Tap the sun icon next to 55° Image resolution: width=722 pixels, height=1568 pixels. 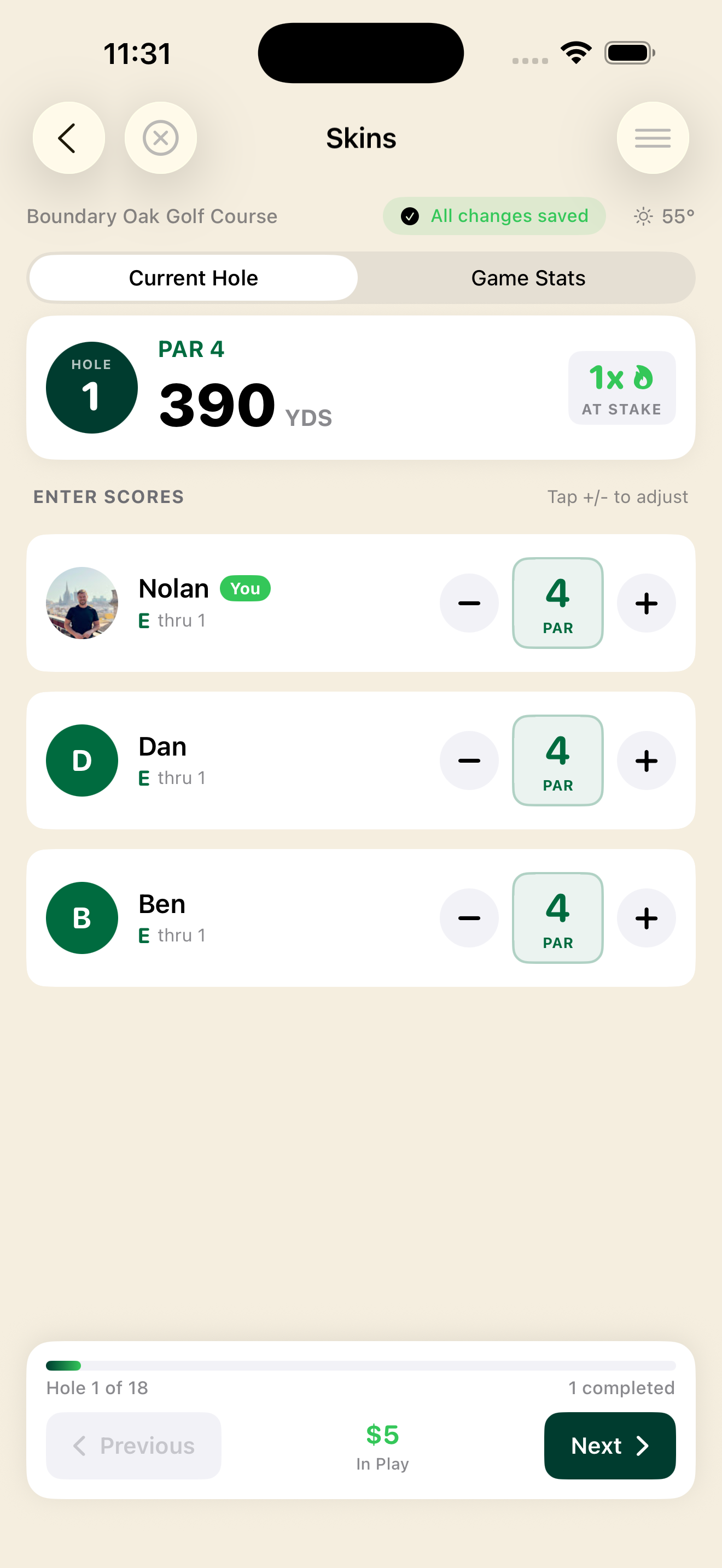coord(642,216)
